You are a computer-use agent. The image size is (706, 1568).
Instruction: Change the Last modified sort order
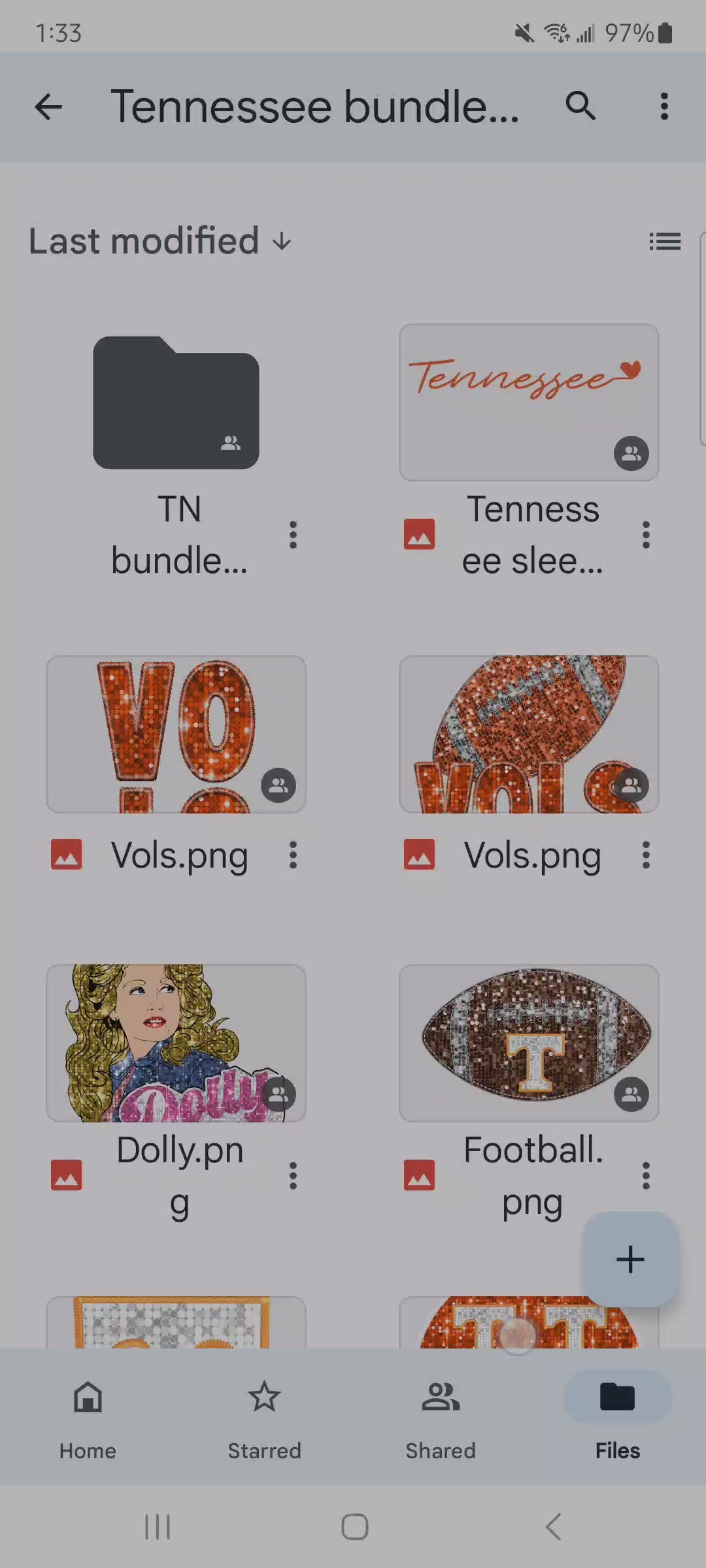coord(160,241)
